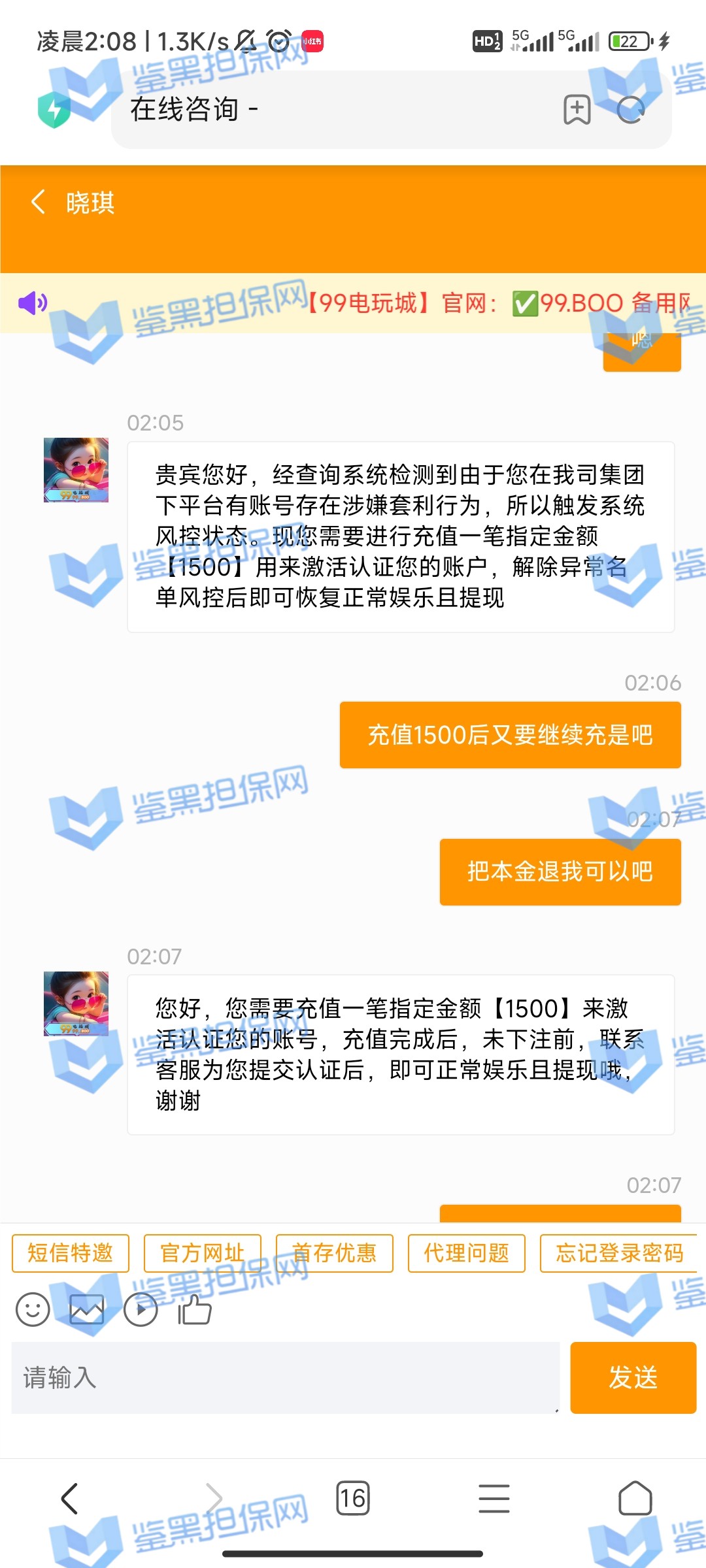
Task: Open the browser menu
Action: pyautogui.click(x=494, y=1498)
